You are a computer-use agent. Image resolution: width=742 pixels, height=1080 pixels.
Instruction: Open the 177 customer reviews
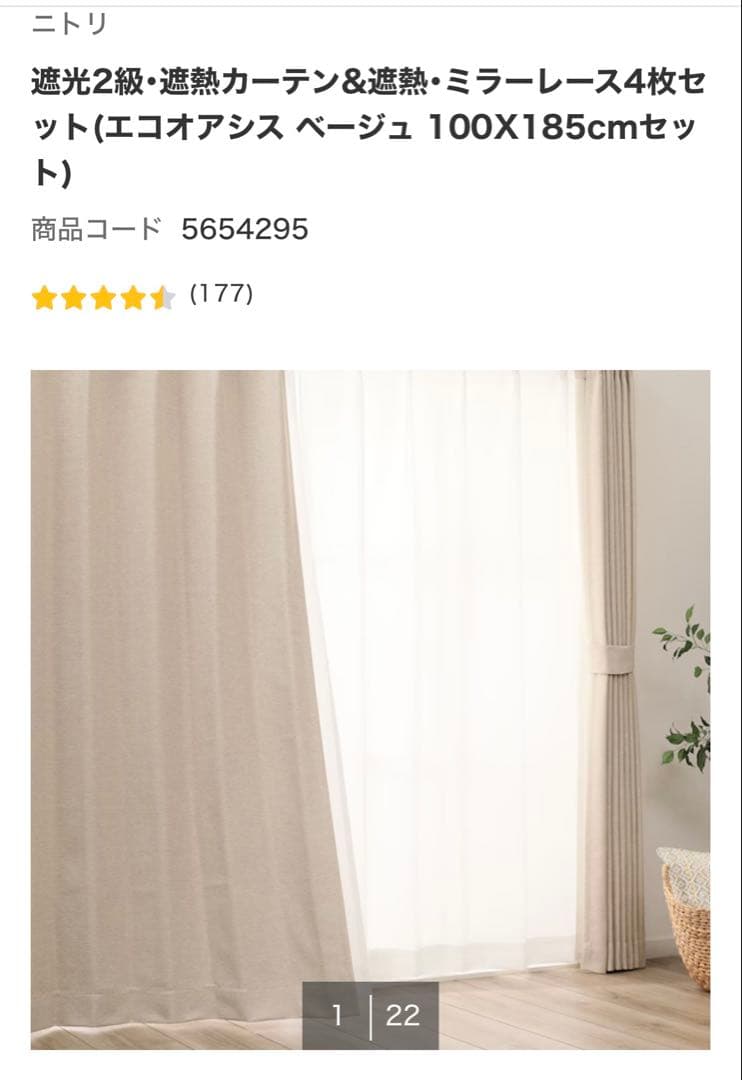pos(221,295)
